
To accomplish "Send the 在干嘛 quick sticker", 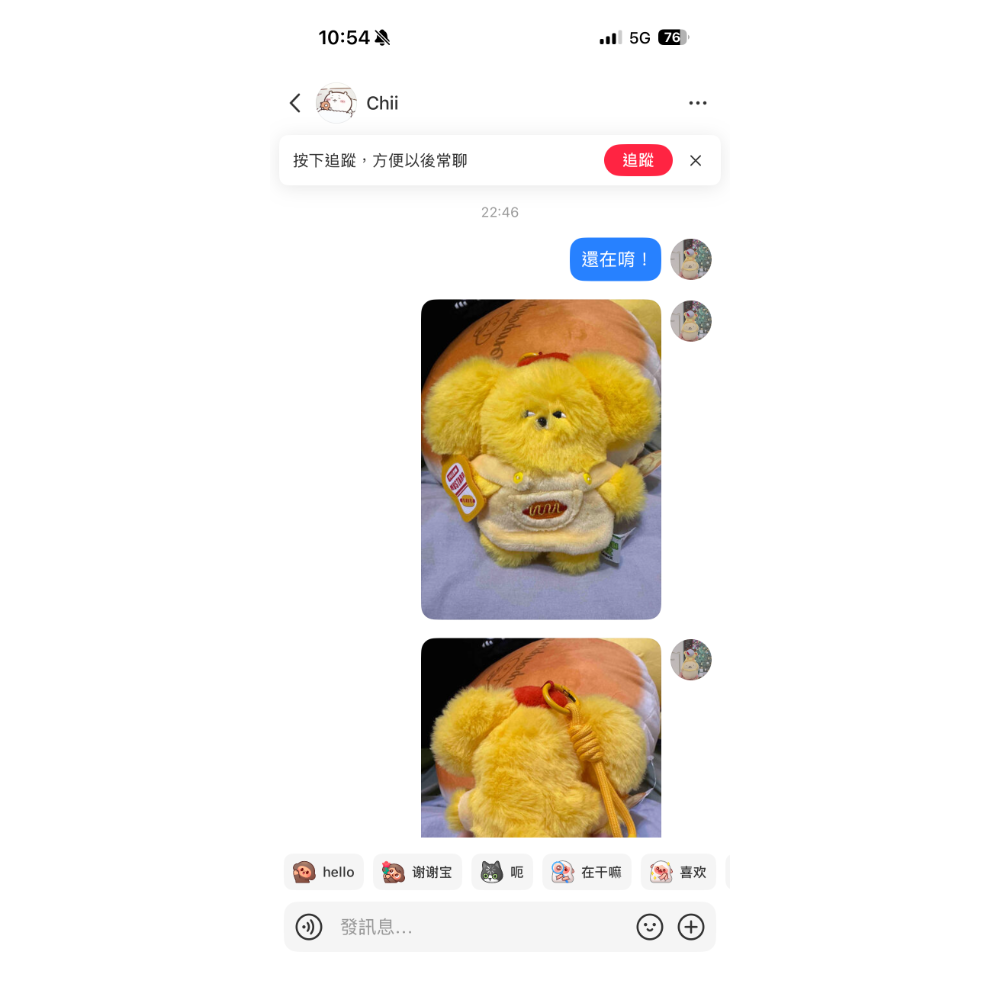I will pyautogui.click(x=587, y=872).
